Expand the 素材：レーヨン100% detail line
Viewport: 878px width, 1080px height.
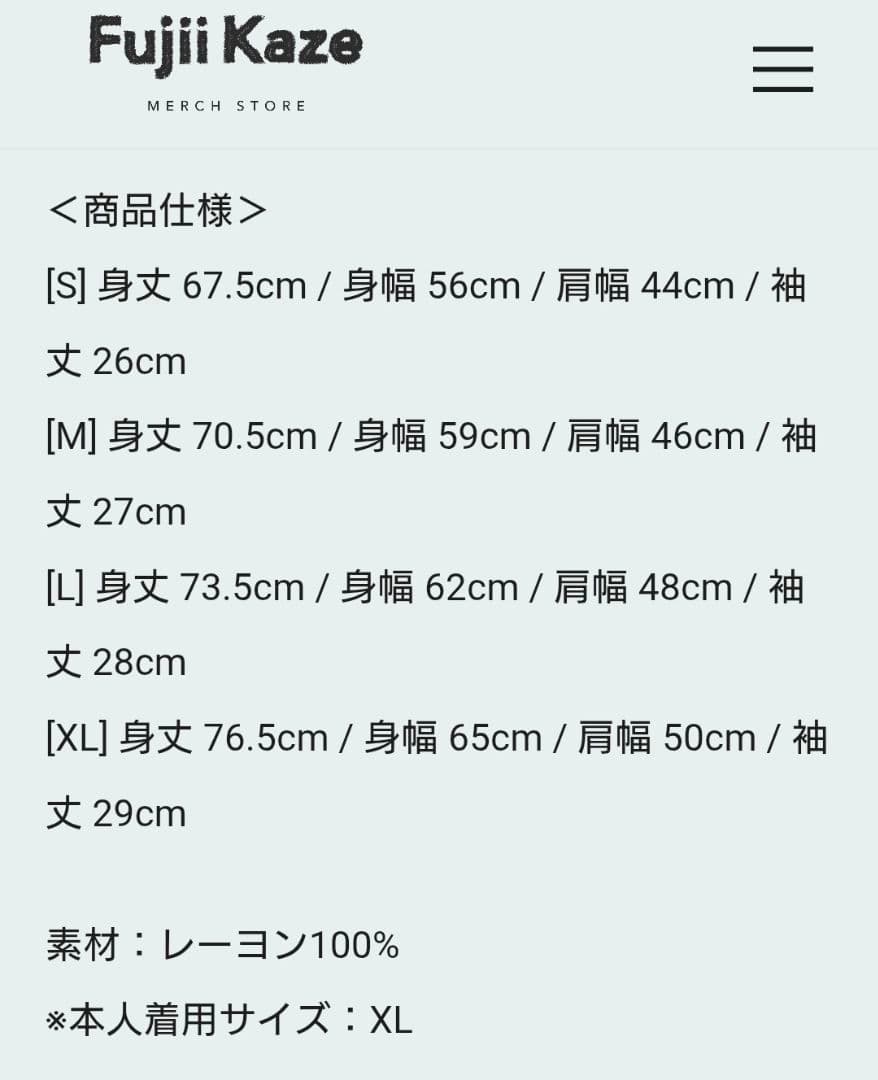point(220,944)
